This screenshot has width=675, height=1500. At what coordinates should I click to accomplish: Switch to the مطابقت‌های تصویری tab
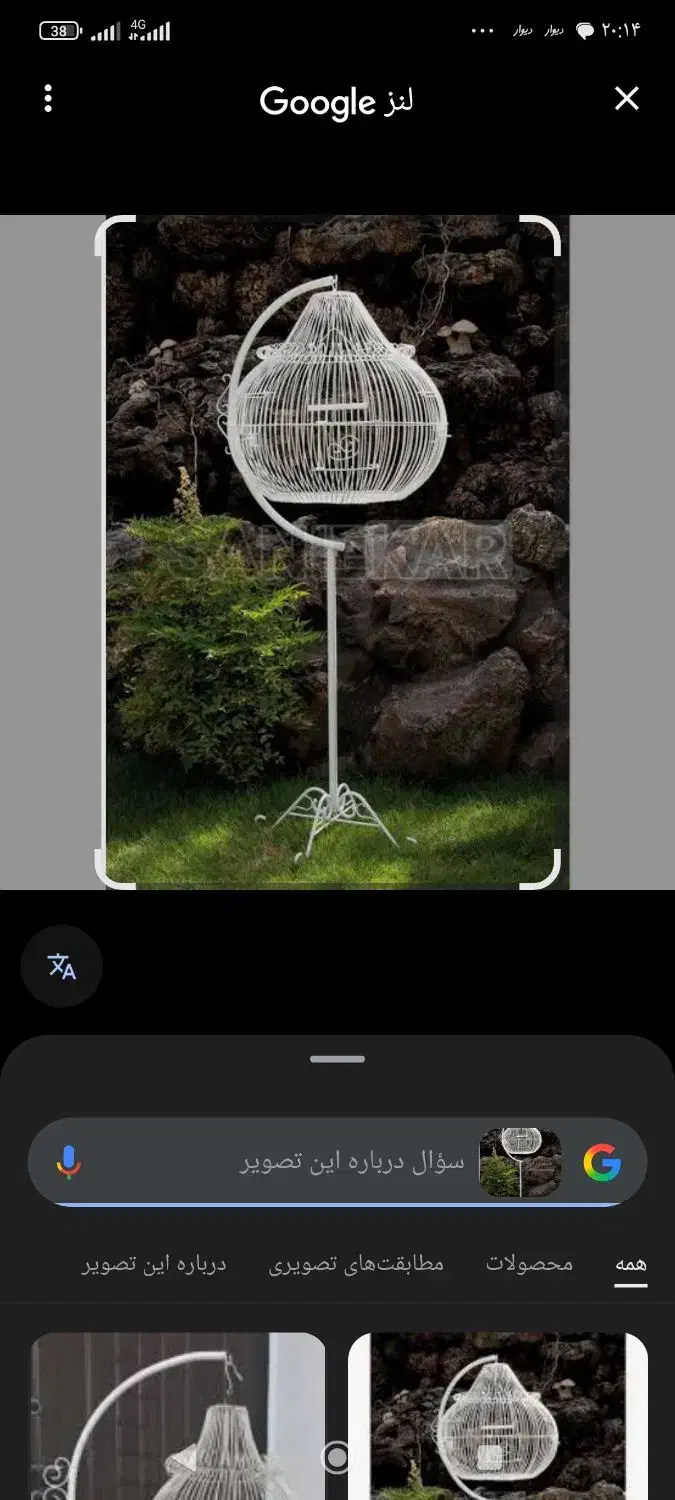pyautogui.click(x=356, y=1264)
